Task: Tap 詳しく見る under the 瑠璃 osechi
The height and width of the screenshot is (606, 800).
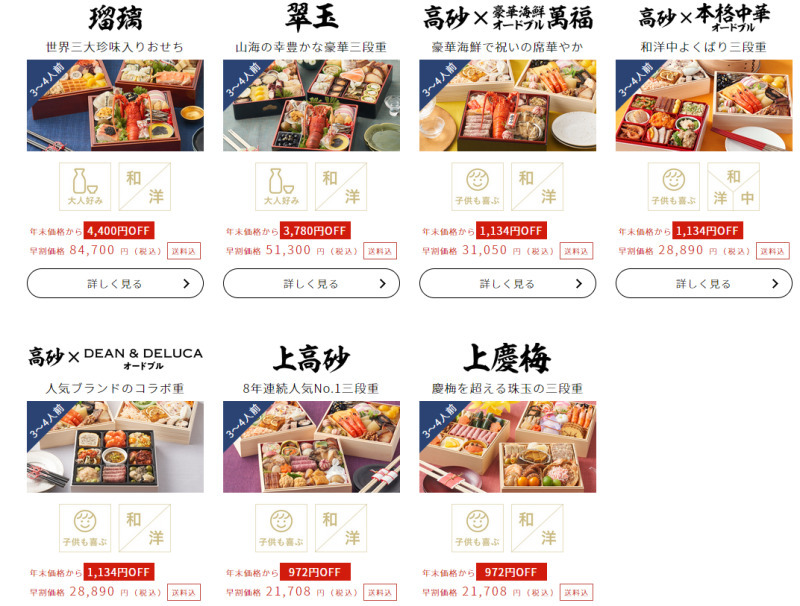Action: tap(115, 283)
